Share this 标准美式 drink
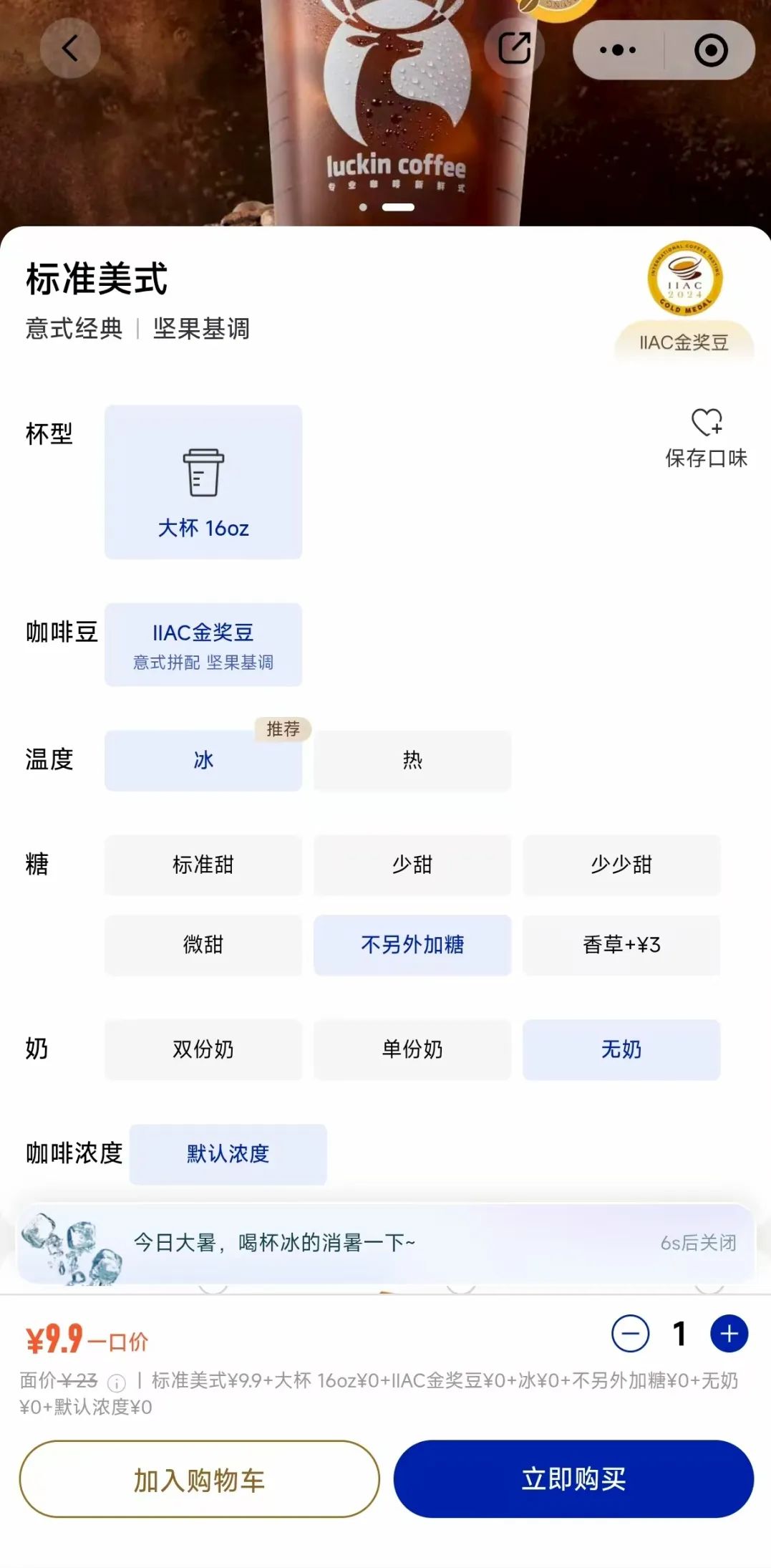Viewport: 771px width, 1568px height. [514, 49]
